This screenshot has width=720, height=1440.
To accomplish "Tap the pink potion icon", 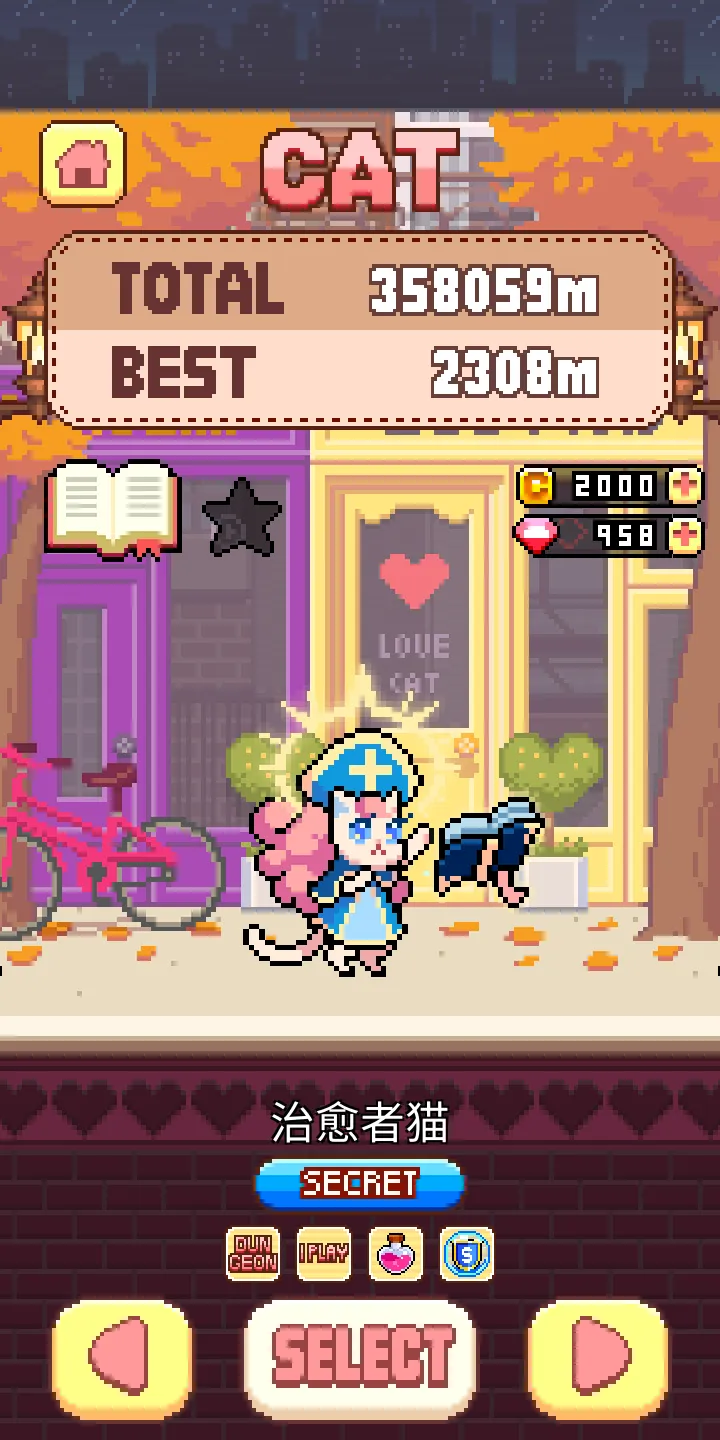I will click(396, 1254).
